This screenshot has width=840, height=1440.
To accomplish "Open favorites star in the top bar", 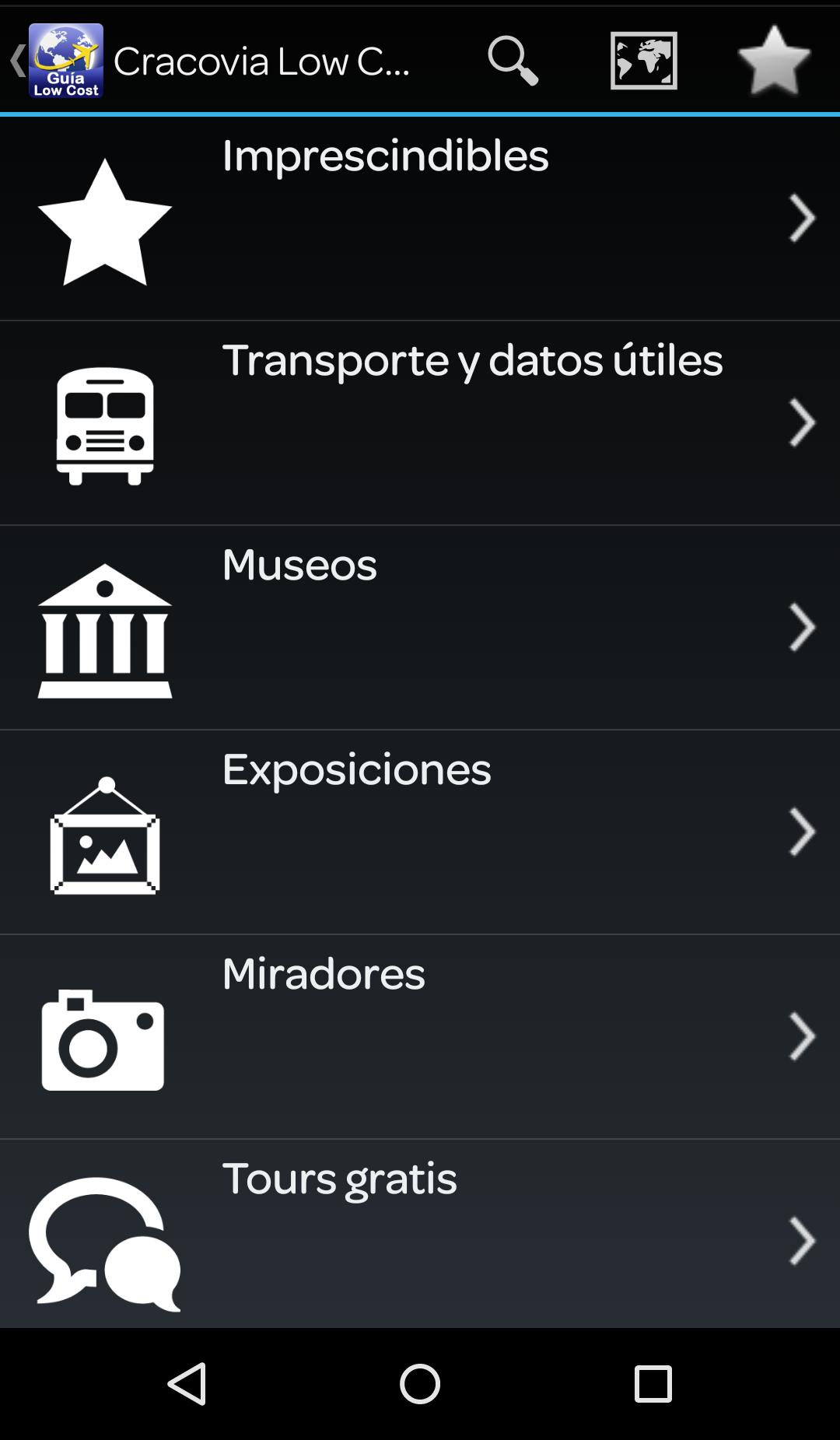I will click(774, 61).
